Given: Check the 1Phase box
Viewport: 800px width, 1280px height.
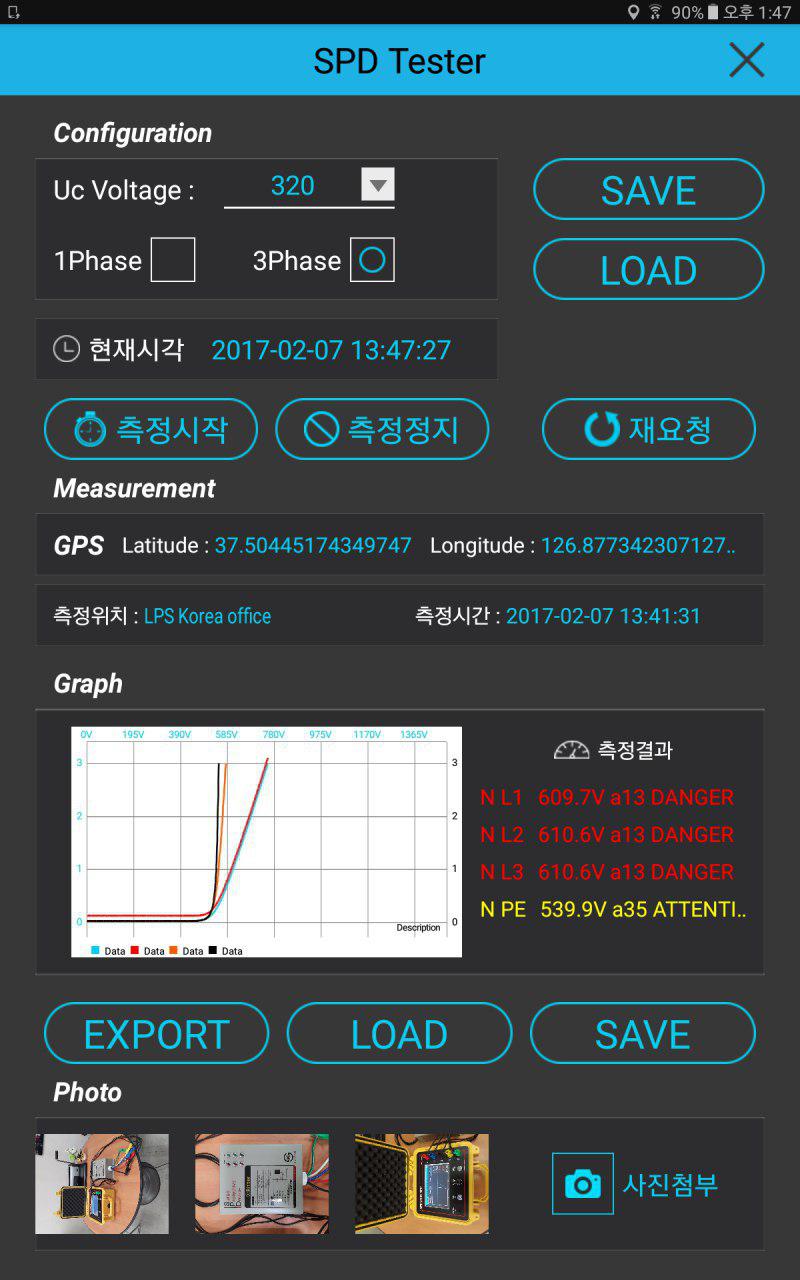Looking at the screenshot, I should pos(172,260).
